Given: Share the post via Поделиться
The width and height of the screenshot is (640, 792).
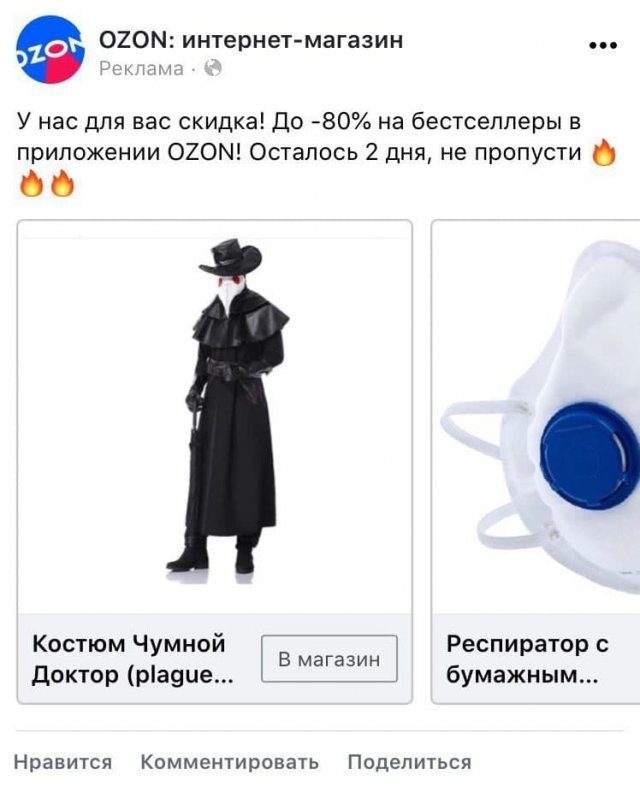Looking at the screenshot, I should pos(409,762).
